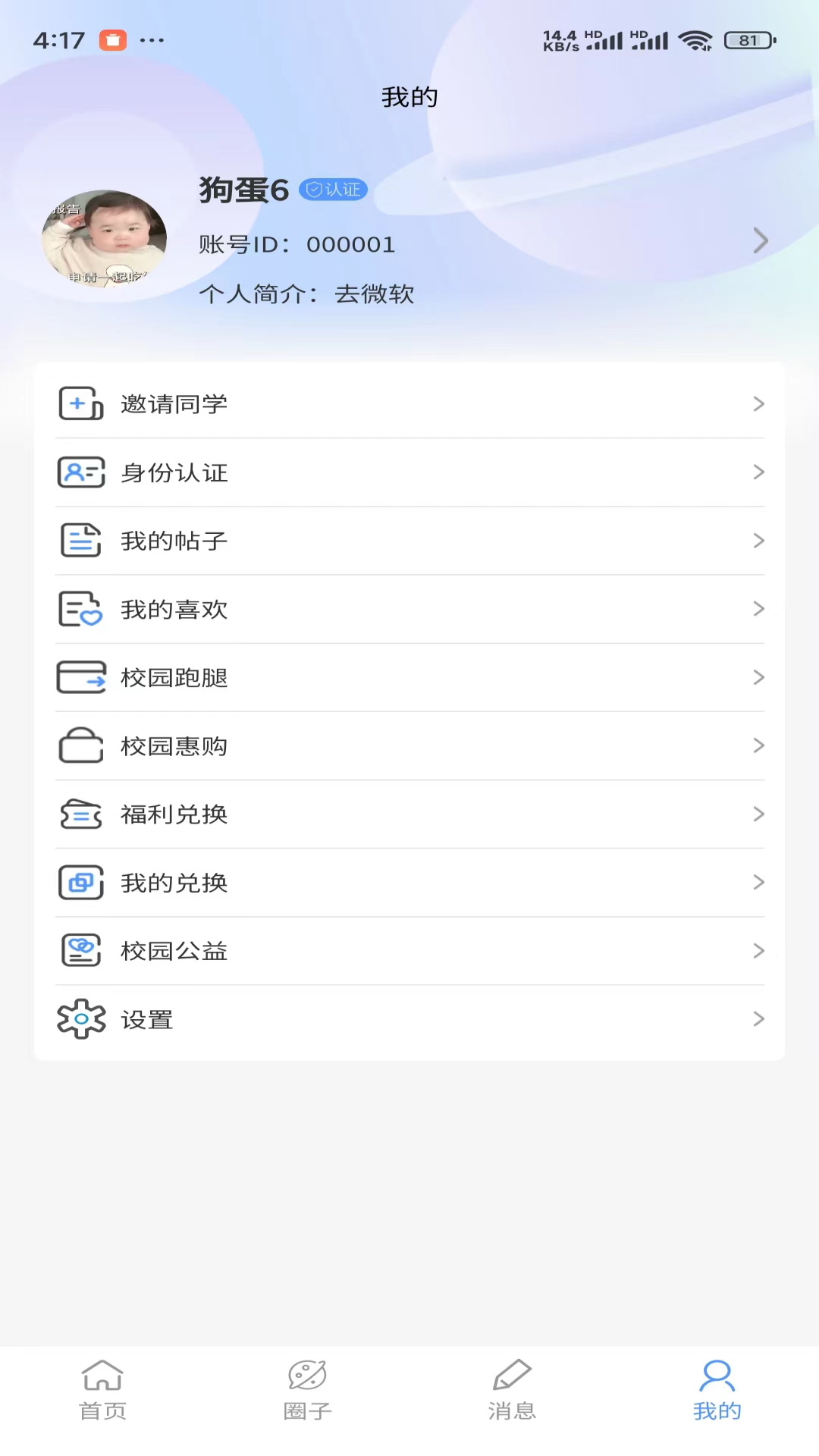
Task: Go to 身份认证 identity verification
Action: coord(409,472)
